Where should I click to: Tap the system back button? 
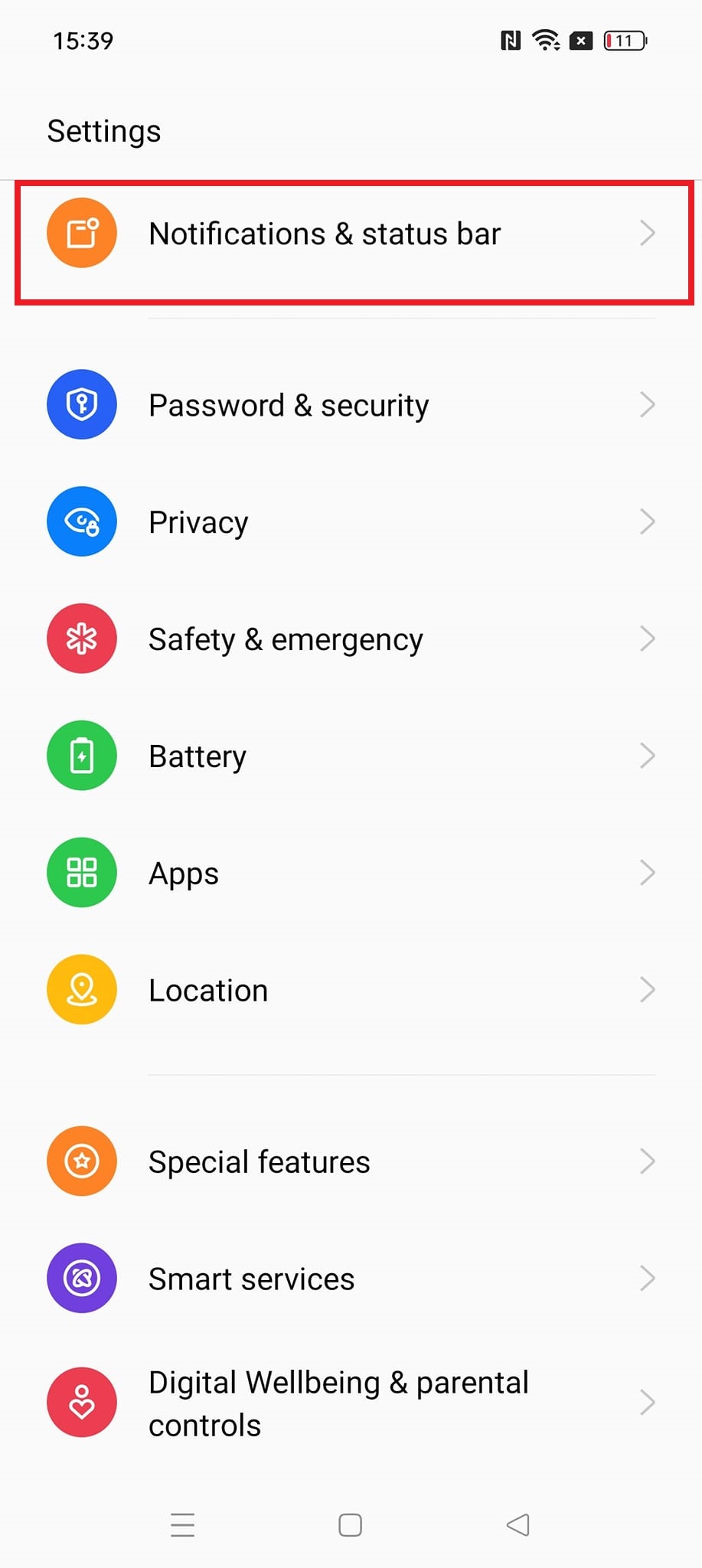(x=518, y=1524)
